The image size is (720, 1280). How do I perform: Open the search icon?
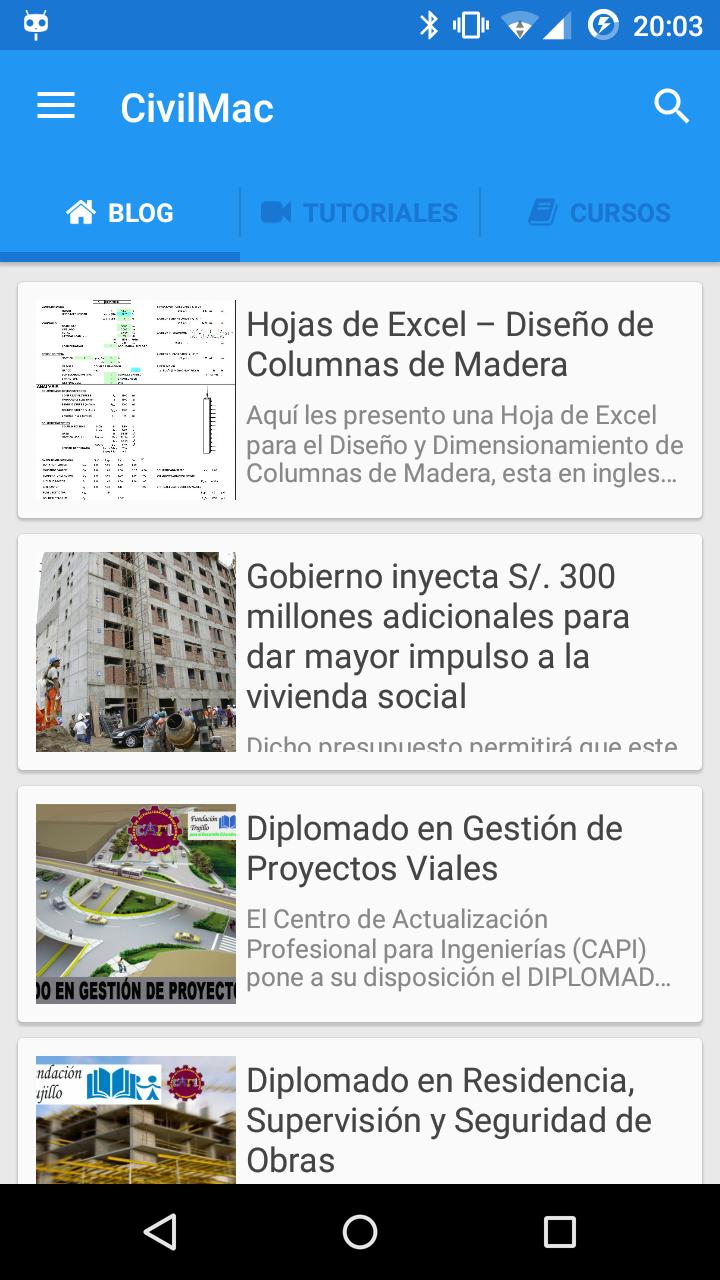pyautogui.click(x=672, y=106)
